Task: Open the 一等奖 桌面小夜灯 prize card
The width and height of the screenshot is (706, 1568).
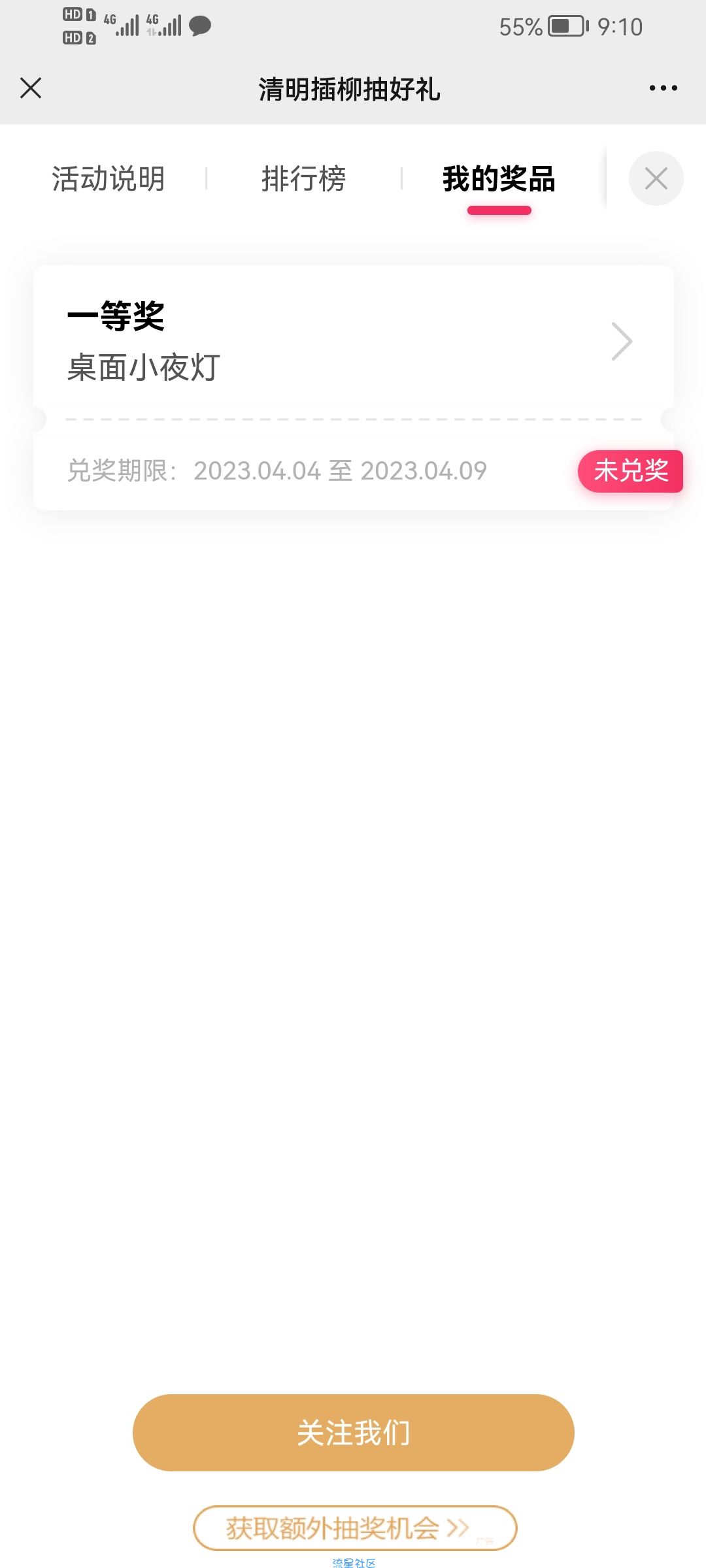Action: (353, 342)
